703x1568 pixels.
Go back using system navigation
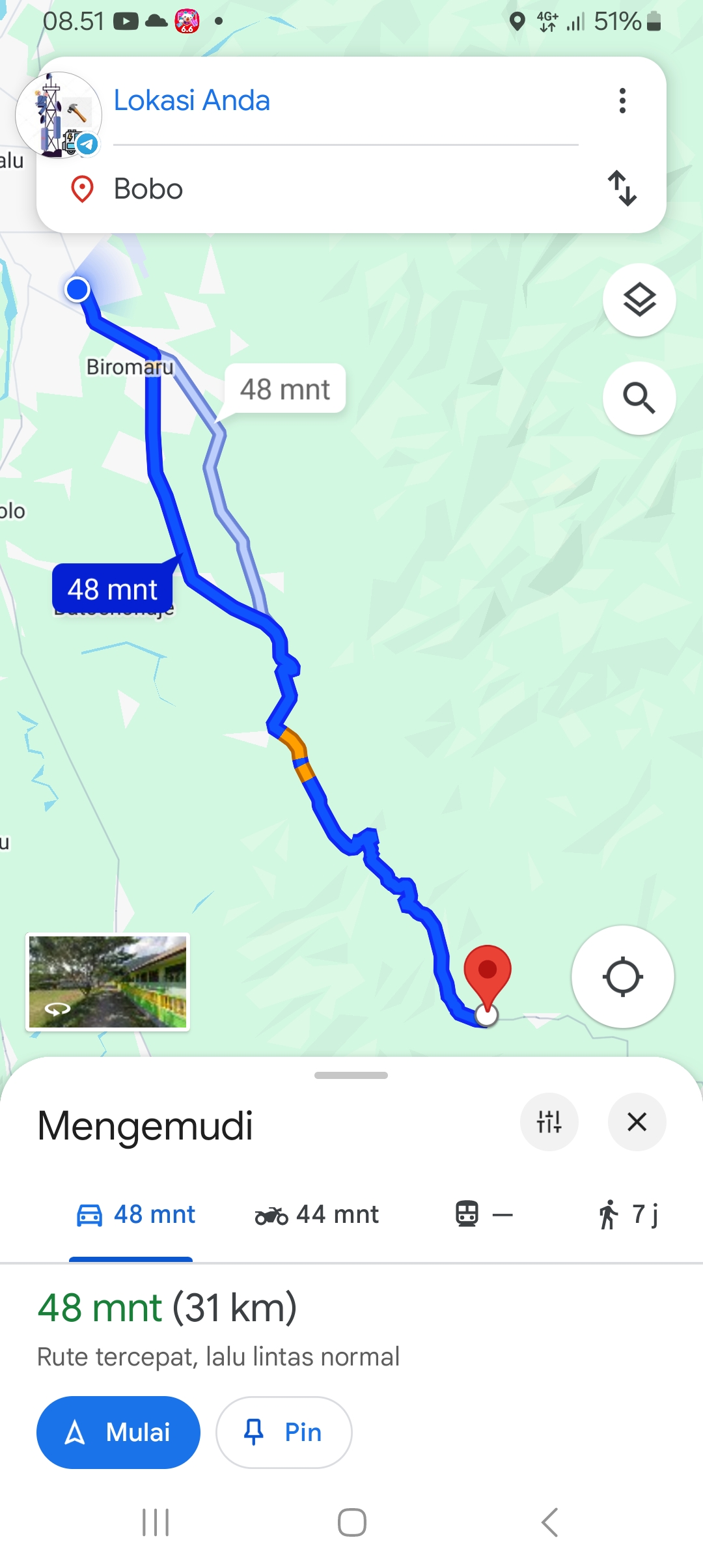(550, 1522)
